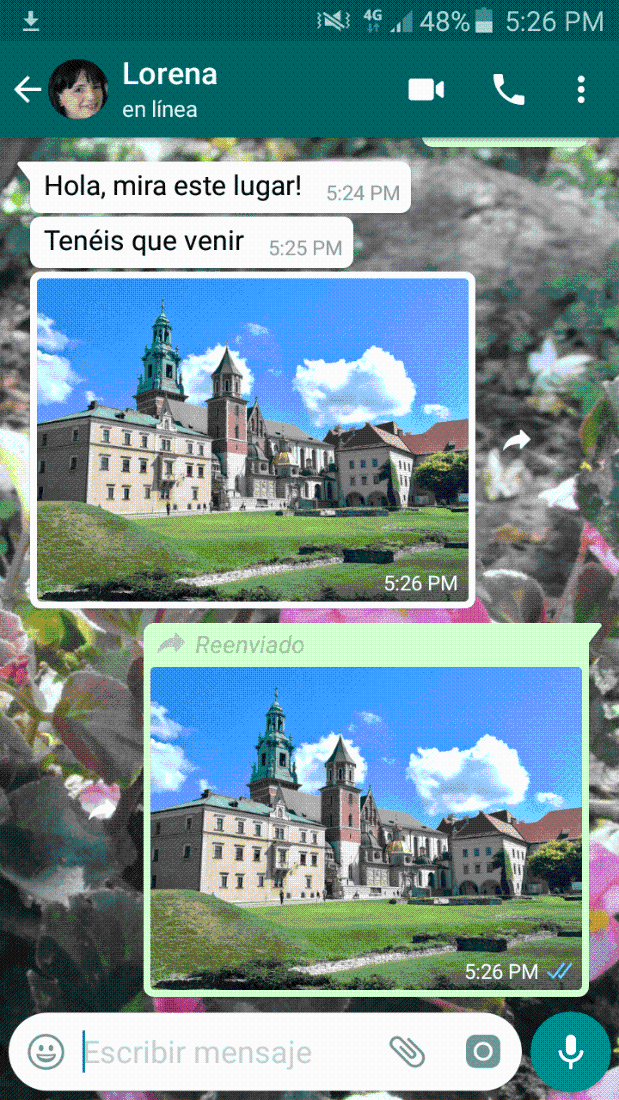Screen dimensions: 619x1100
Task: Open the forwarded castle photo
Action: pos(366,827)
